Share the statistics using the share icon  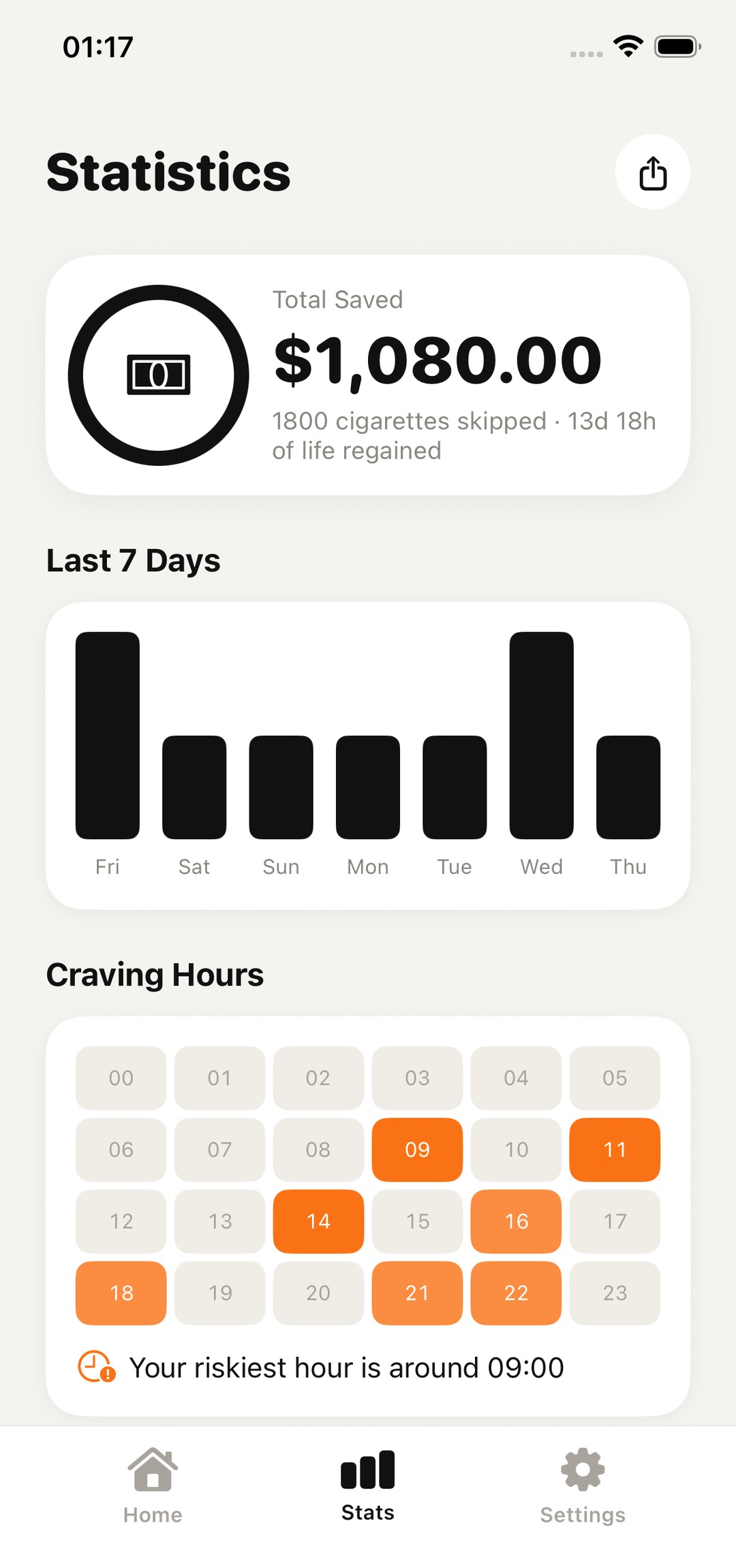pos(652,172)
